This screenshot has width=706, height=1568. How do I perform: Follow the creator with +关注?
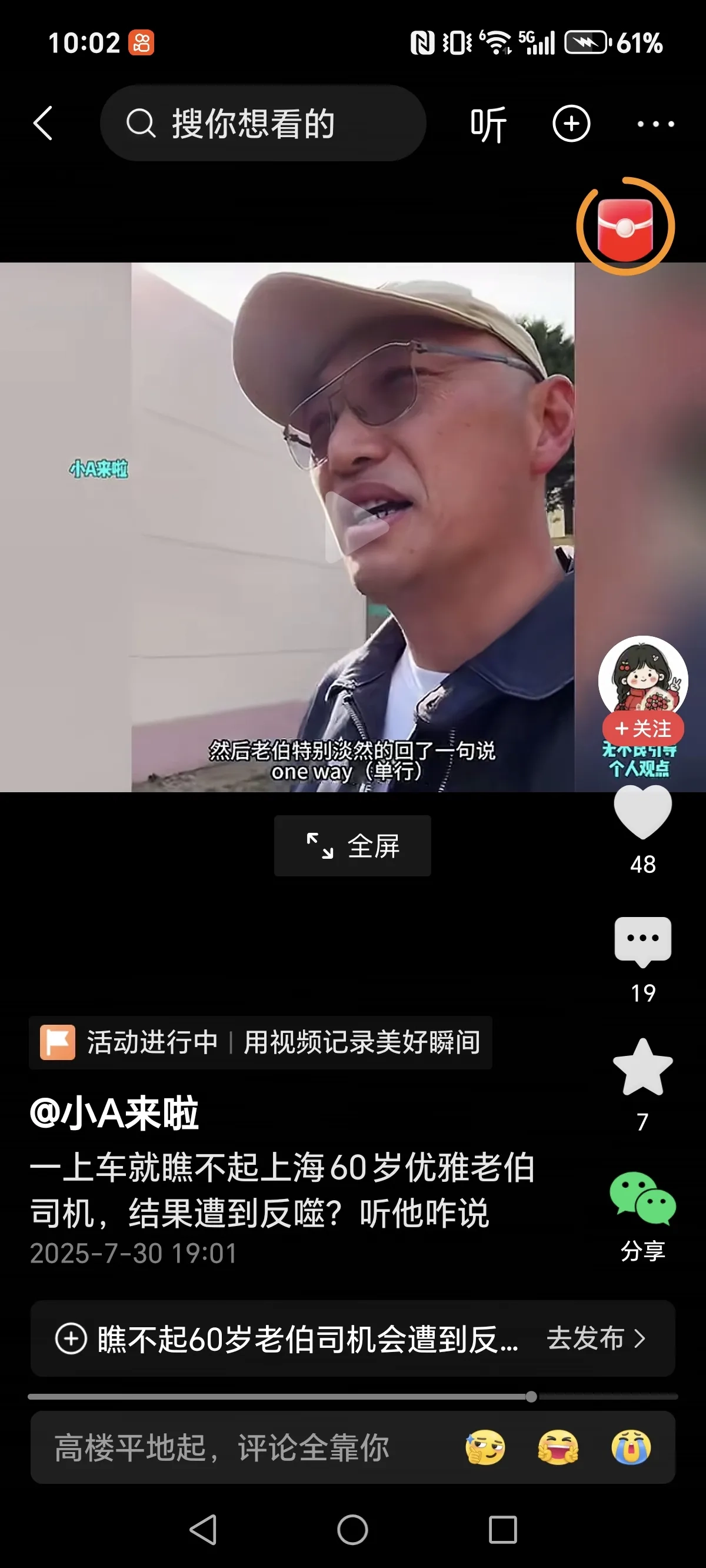[x=642, y=728]
